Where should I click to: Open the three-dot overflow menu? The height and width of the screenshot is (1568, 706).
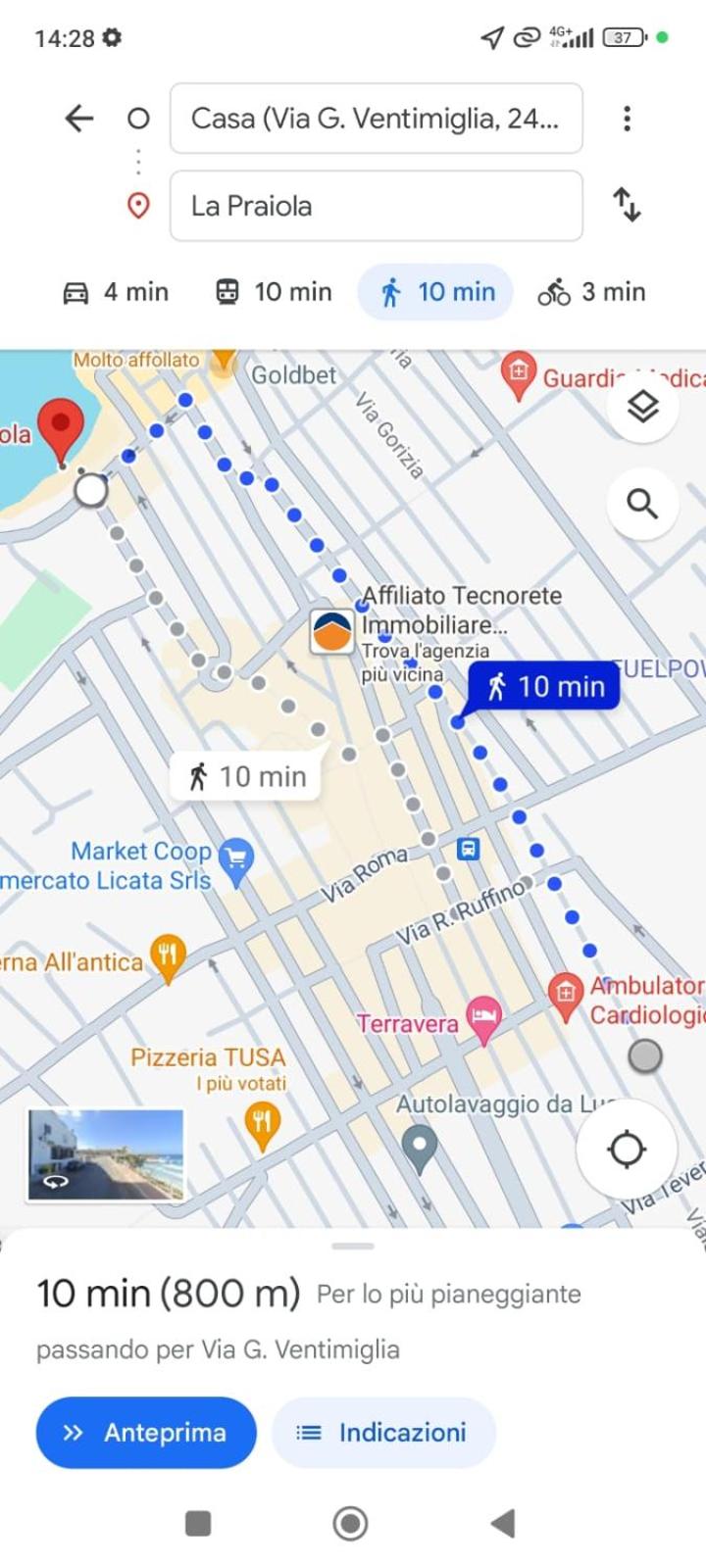(x=627, y=119)
